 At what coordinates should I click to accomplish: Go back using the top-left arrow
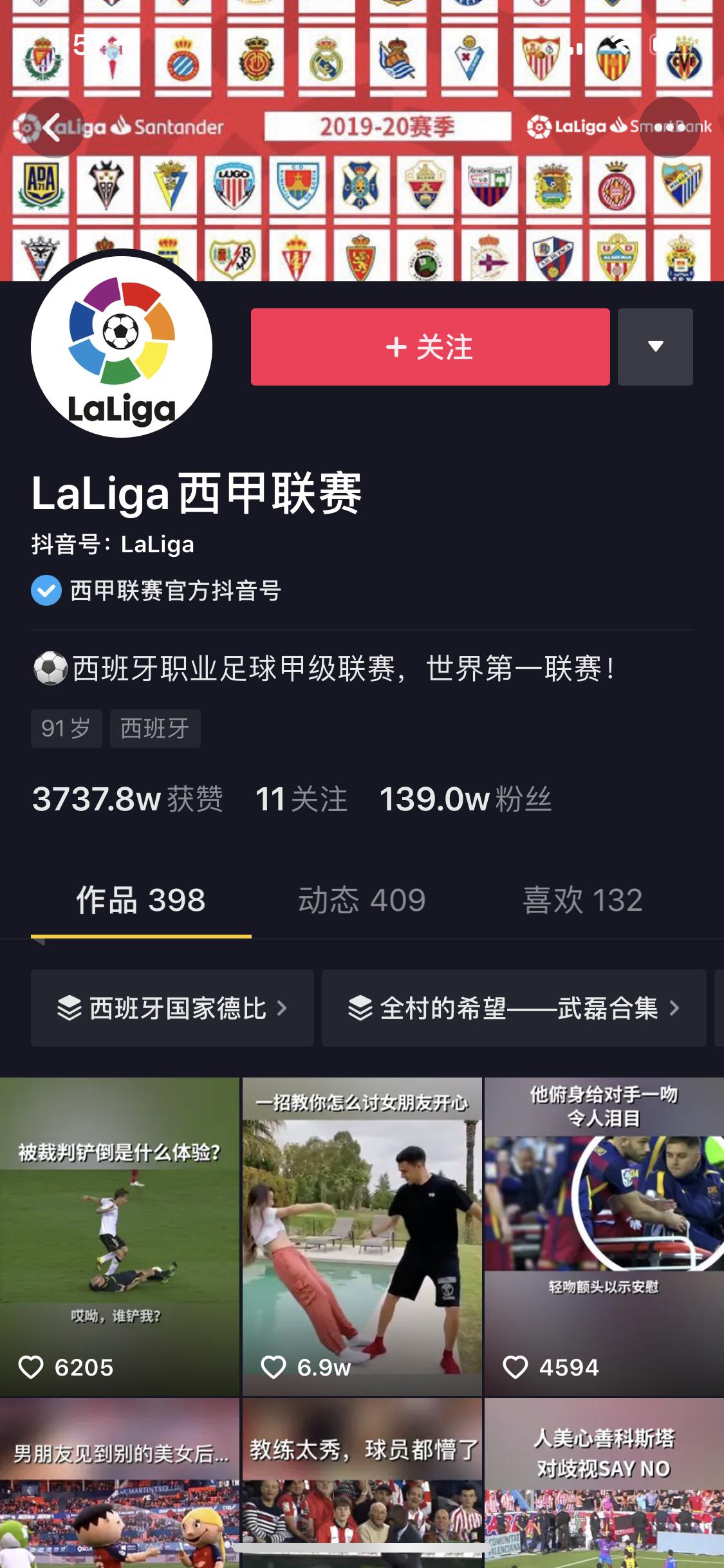(54, 127)
